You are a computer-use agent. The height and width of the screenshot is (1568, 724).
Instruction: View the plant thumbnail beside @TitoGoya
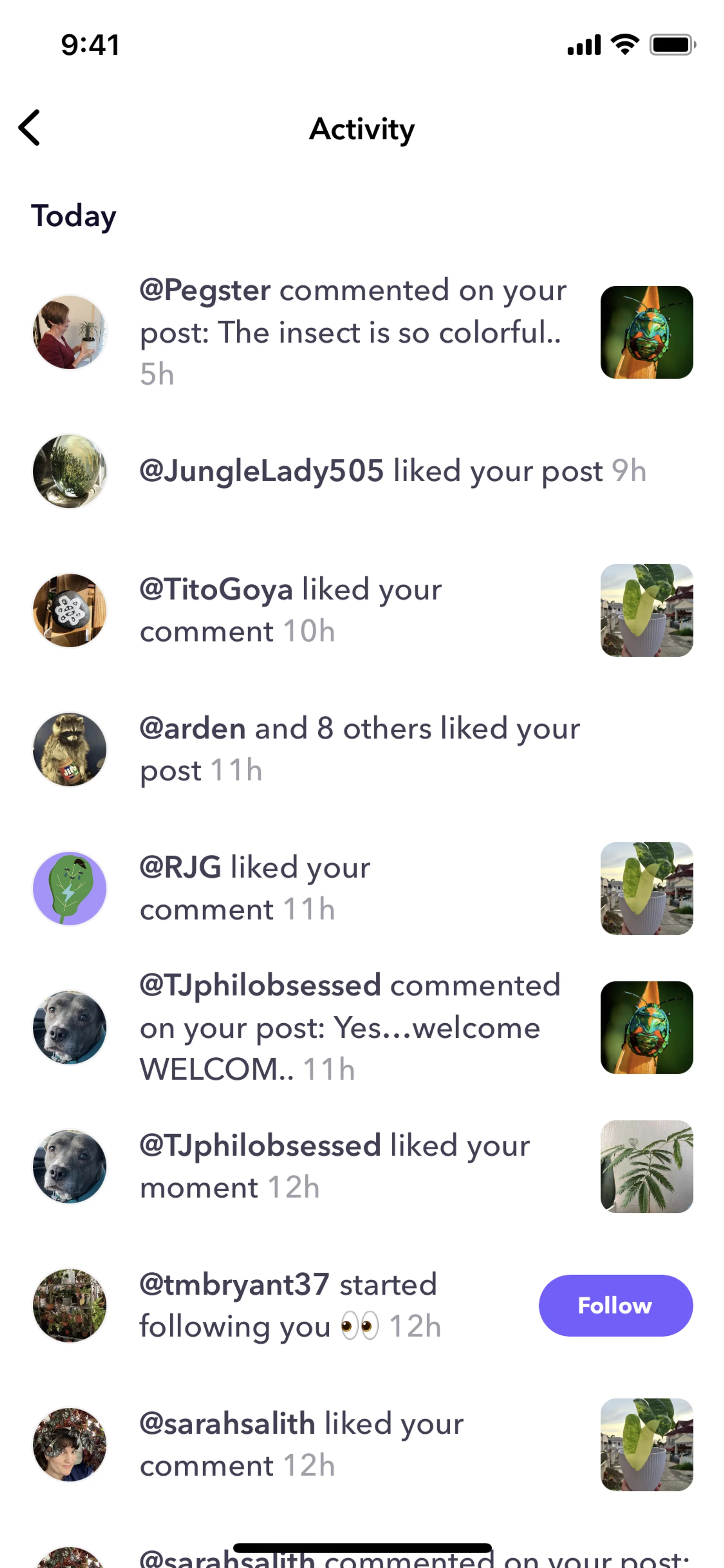click(646, 610)
